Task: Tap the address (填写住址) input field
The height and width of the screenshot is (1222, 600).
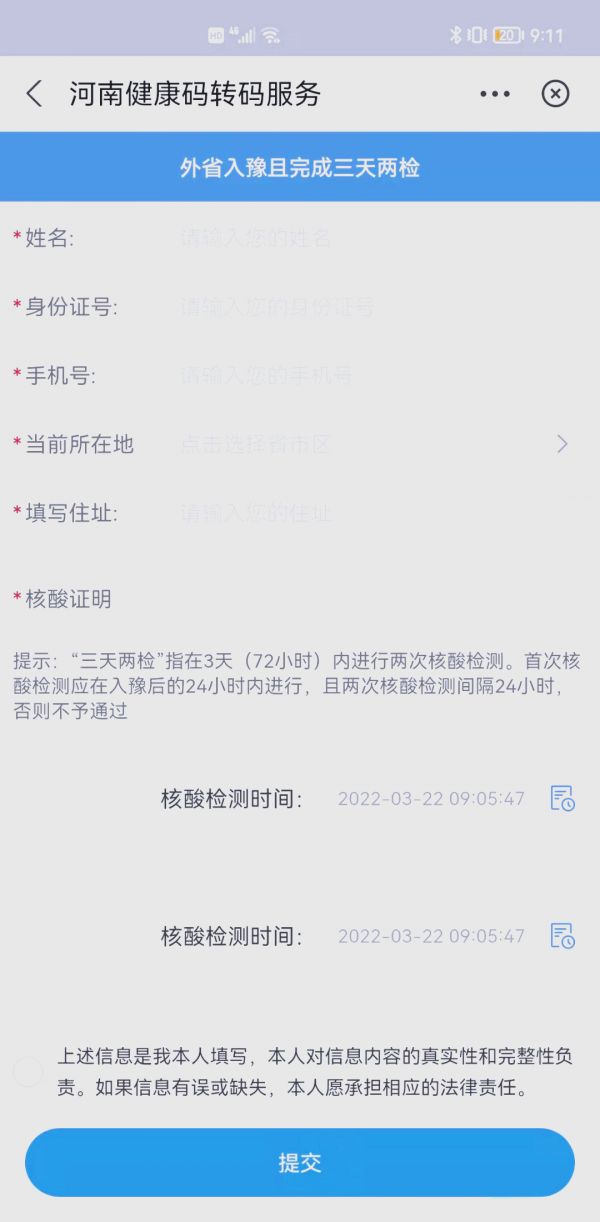Action: click(380, 513)
